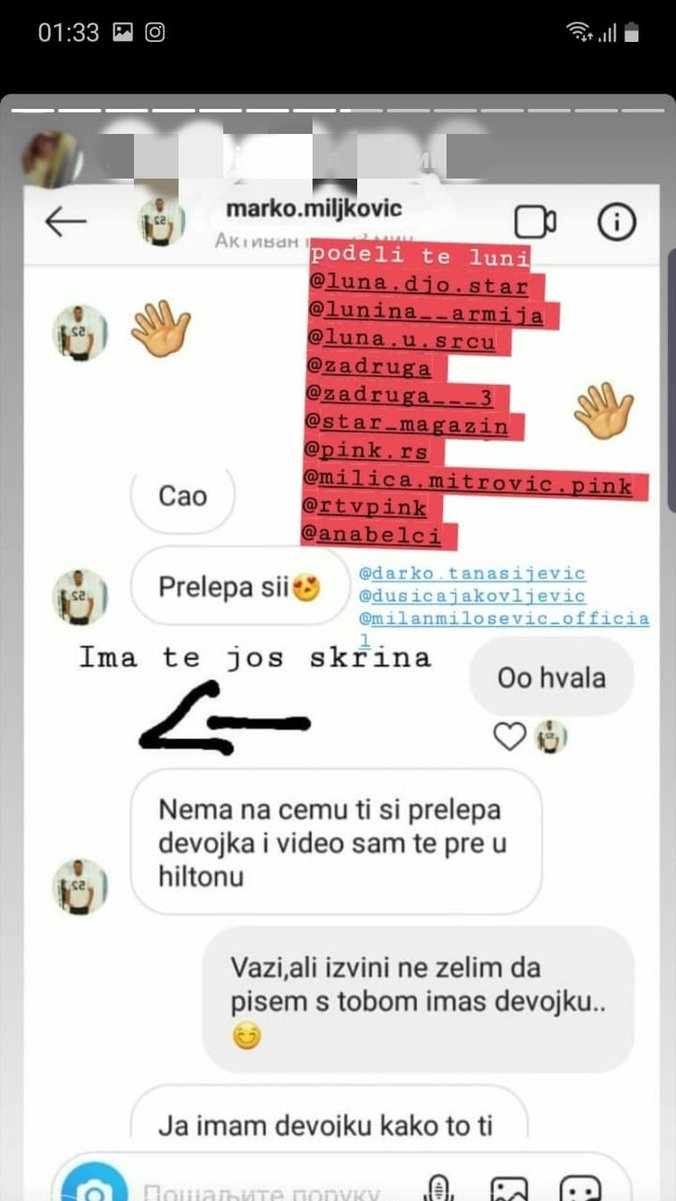Open the @darko.tanasijevic mention
Image resolution: width=676 pixels, height=1201 pixels.
click(x=472, y=574)
